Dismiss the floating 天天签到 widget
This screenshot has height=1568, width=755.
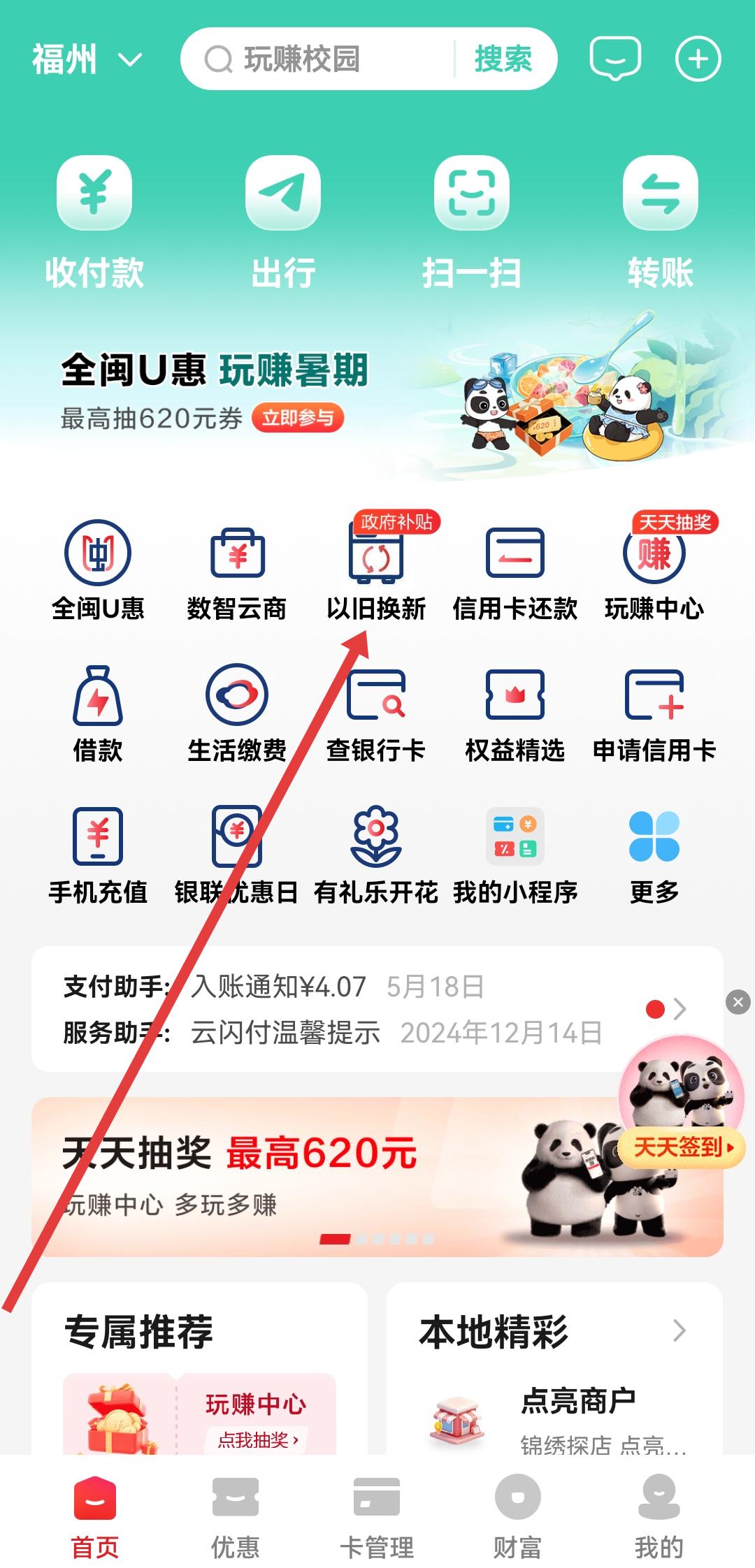[x=738, y=1002]
